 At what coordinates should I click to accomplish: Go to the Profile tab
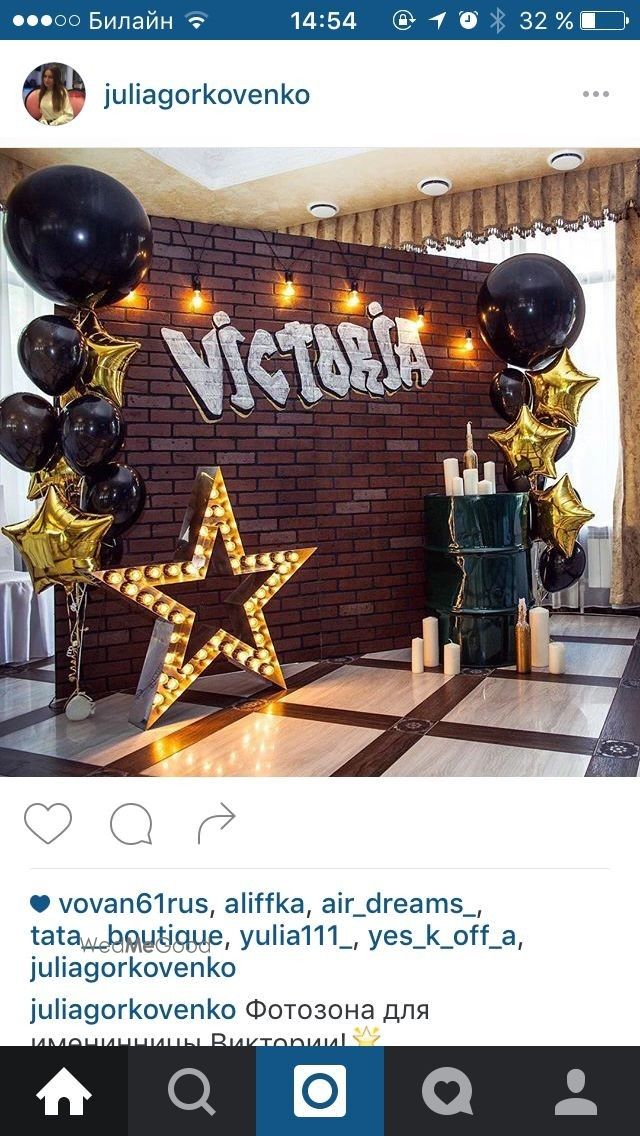tap(576, 1092)
